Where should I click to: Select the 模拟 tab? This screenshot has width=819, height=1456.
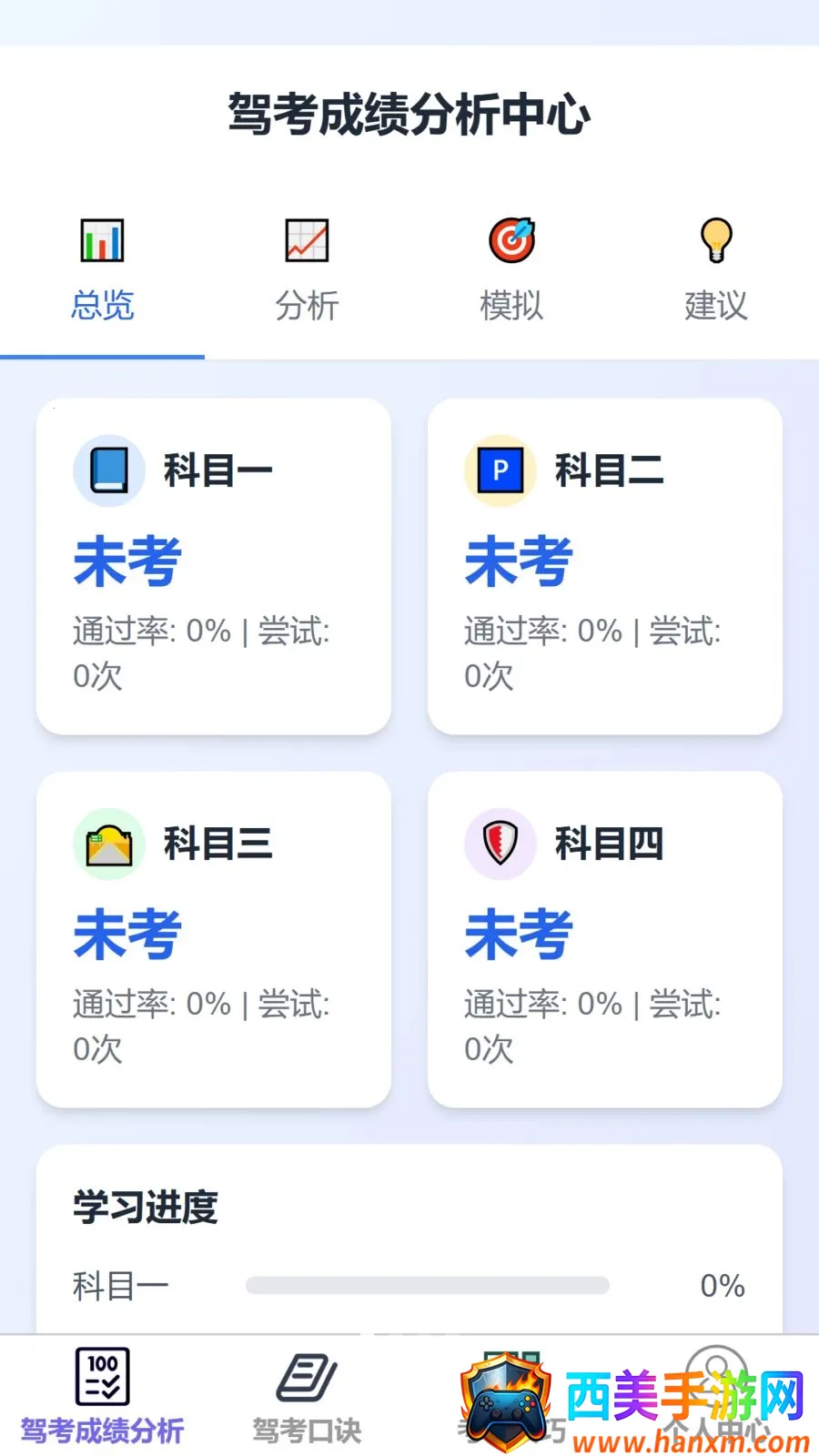(511, 269)
